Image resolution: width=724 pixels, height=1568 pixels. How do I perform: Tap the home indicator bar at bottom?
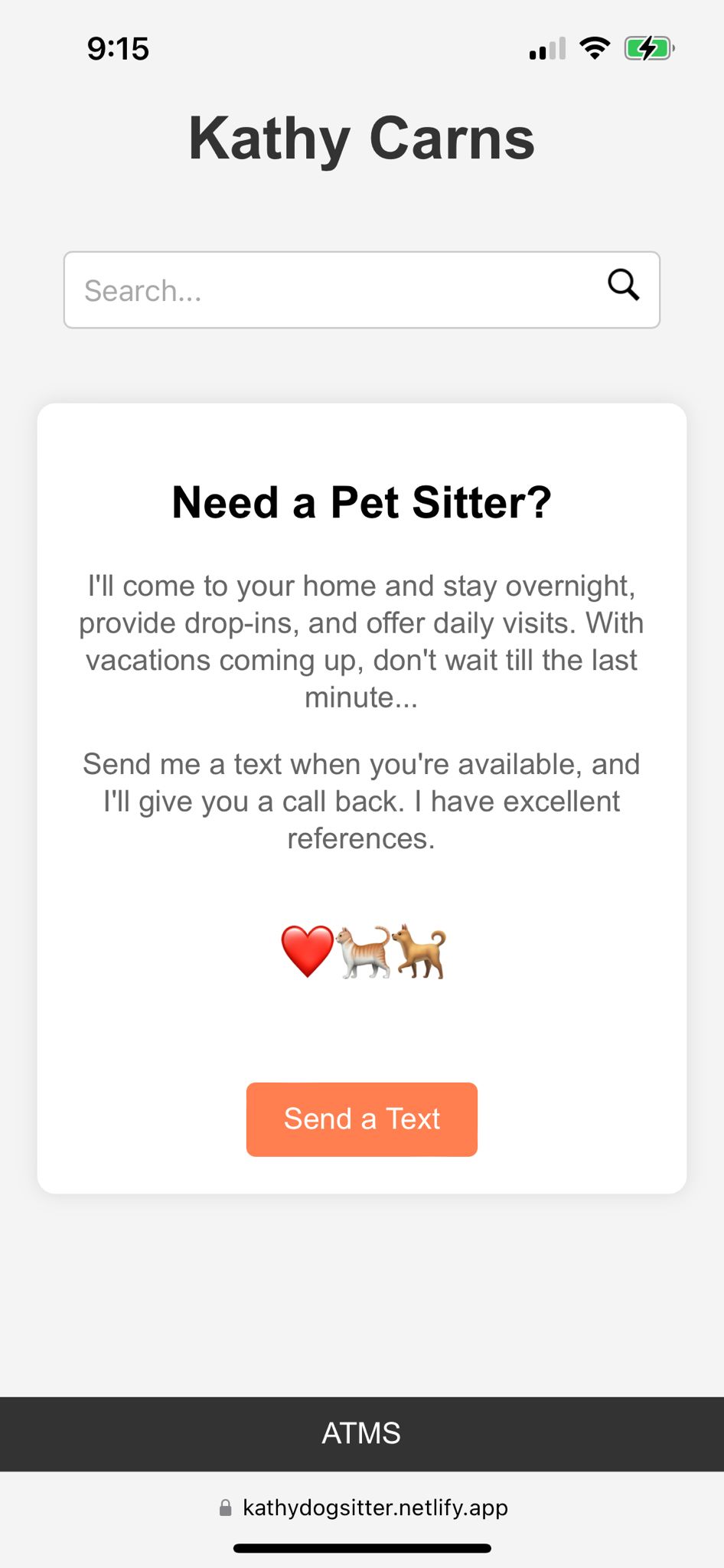[362, 1543]
